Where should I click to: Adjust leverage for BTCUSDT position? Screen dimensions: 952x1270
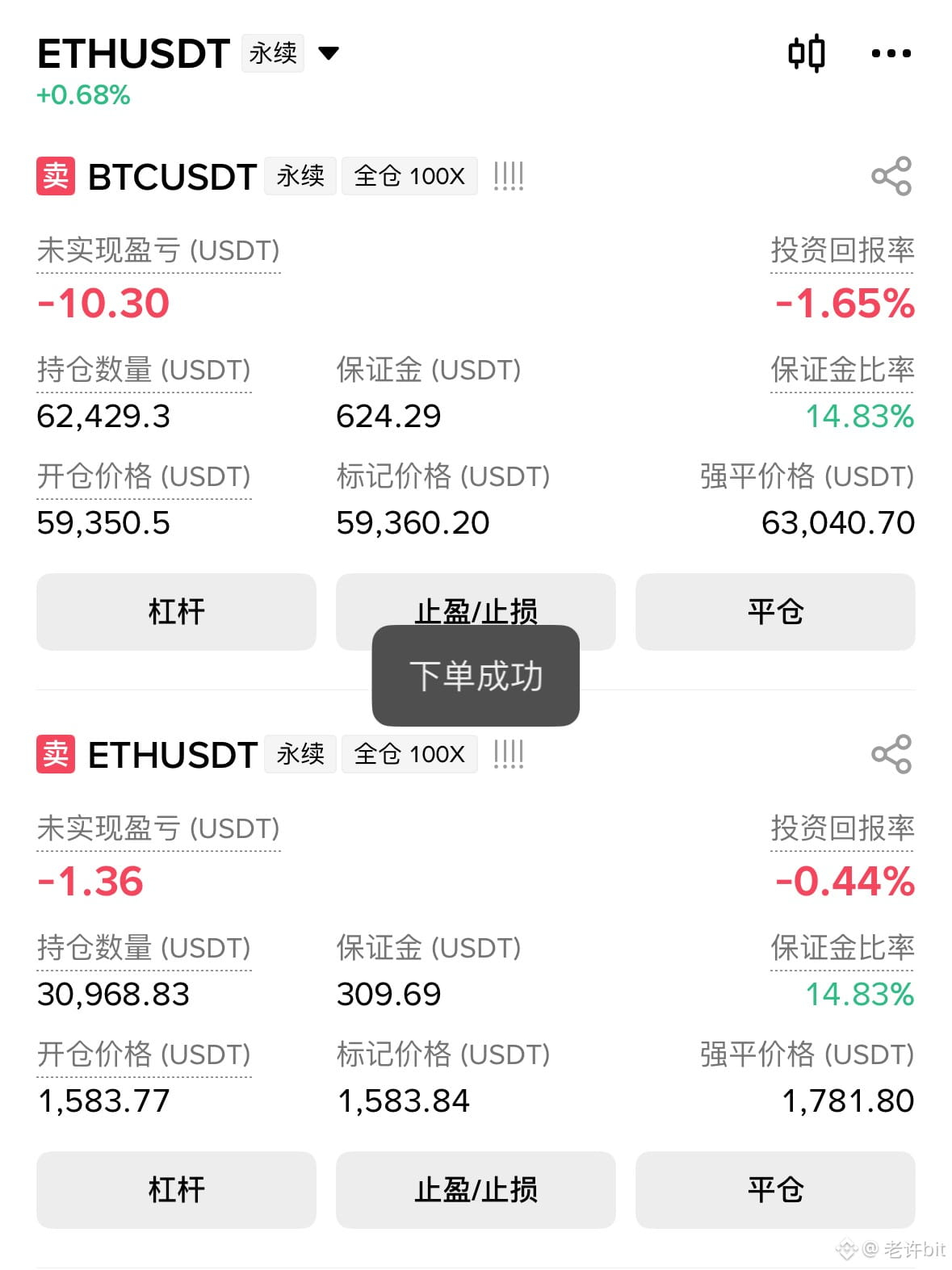(x=176, y=611)
